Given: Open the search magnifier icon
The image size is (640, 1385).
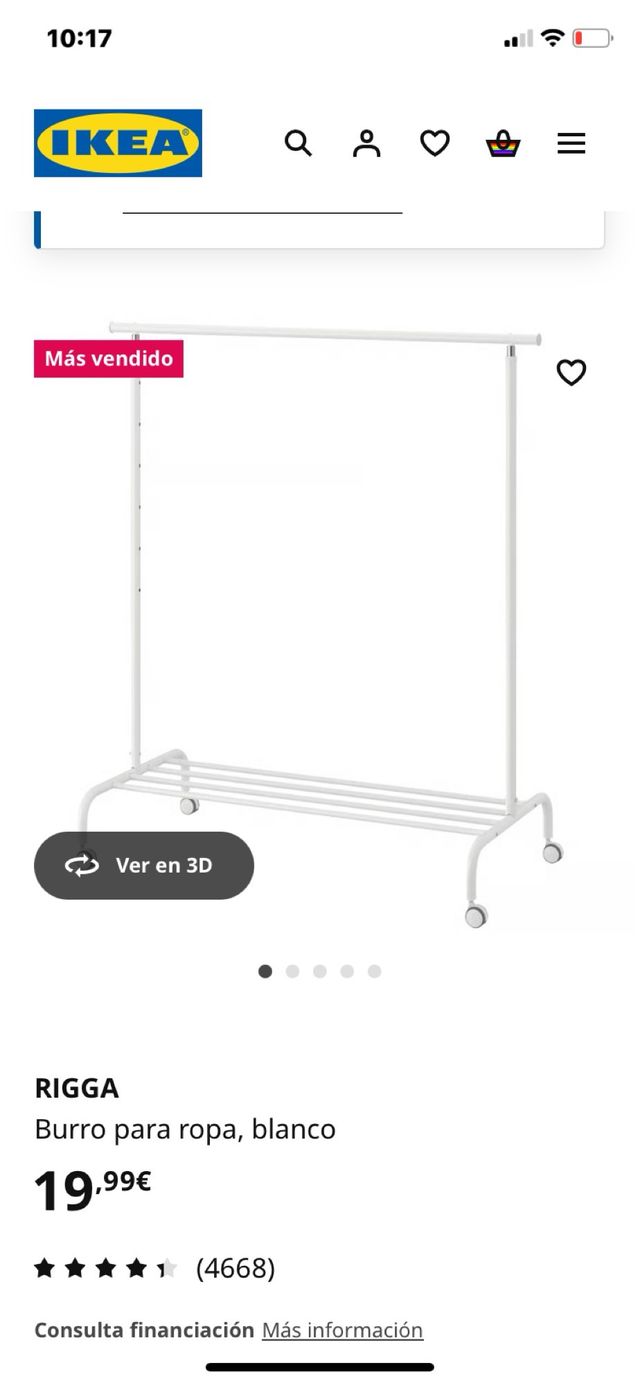Looking at the screenshot, I should (298, 143).
